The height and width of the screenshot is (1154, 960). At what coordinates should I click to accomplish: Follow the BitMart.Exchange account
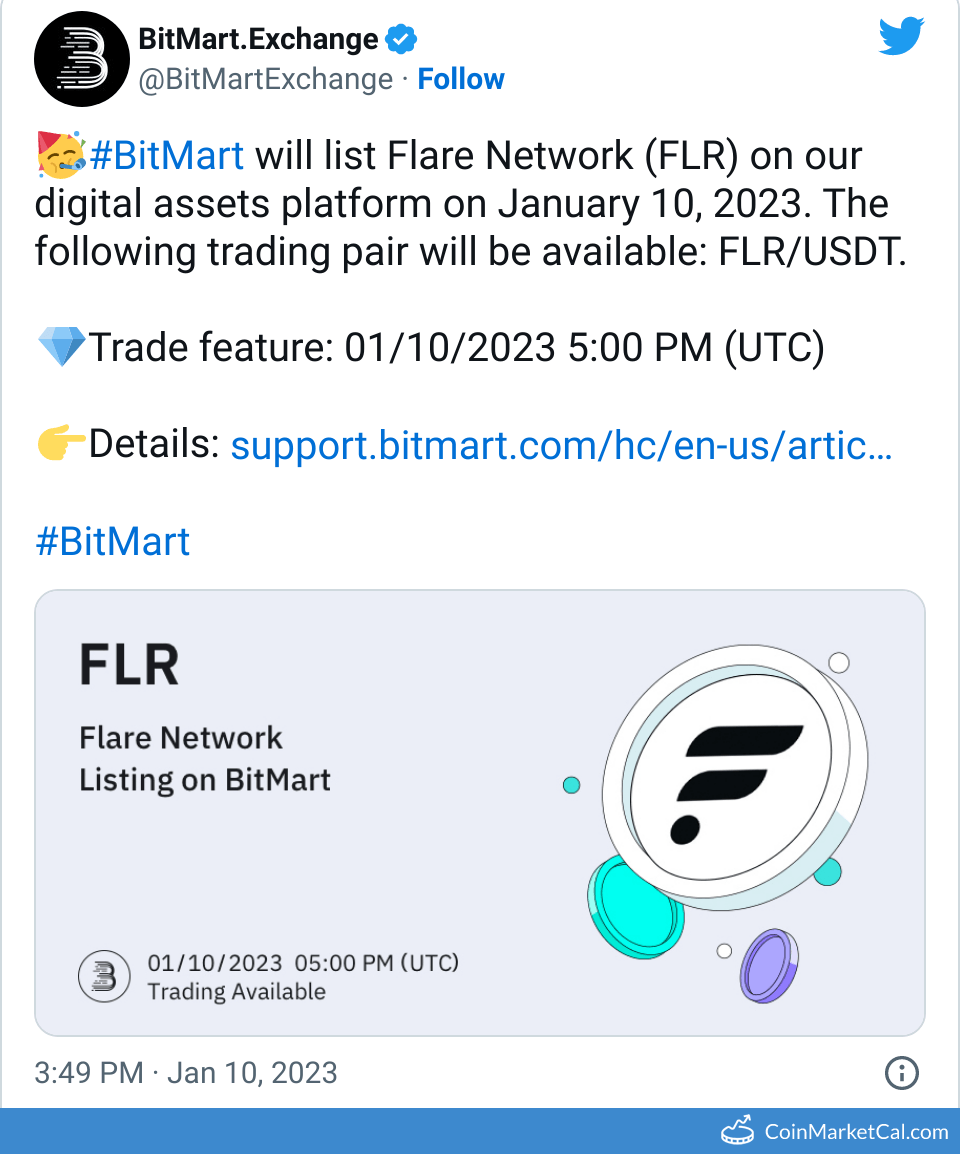pos(461,79)
